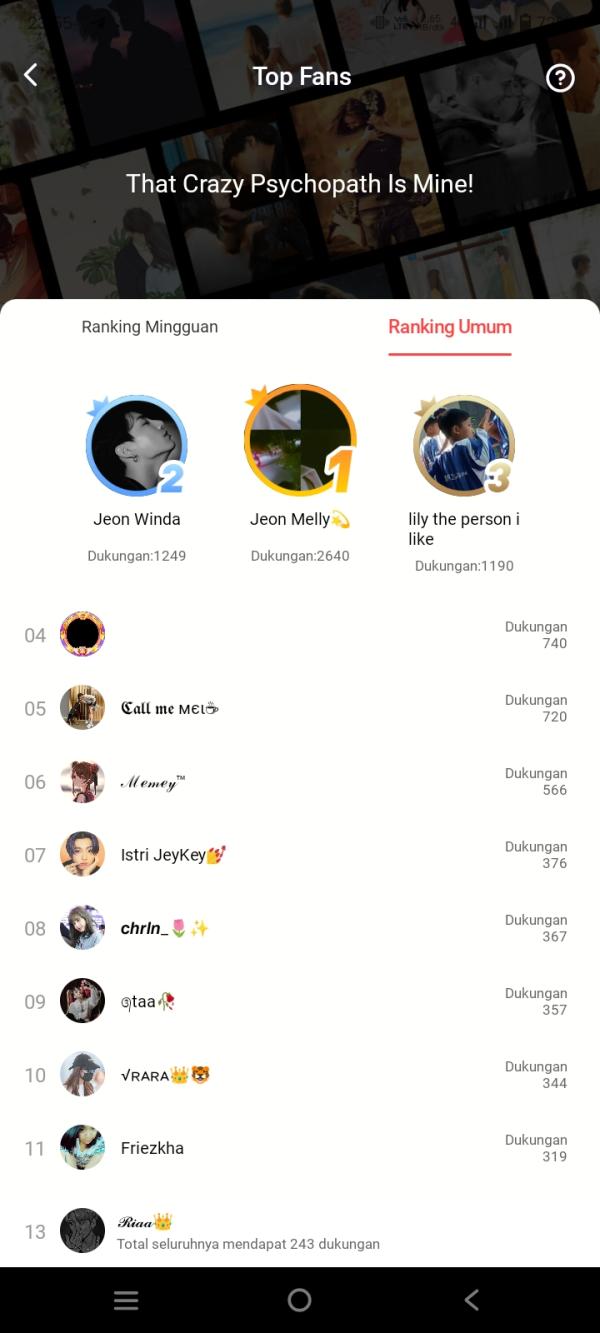Tap Istri JeyKey's fan entry
This screenshot has width=600, height=1333.
click(x=300, y=855)
